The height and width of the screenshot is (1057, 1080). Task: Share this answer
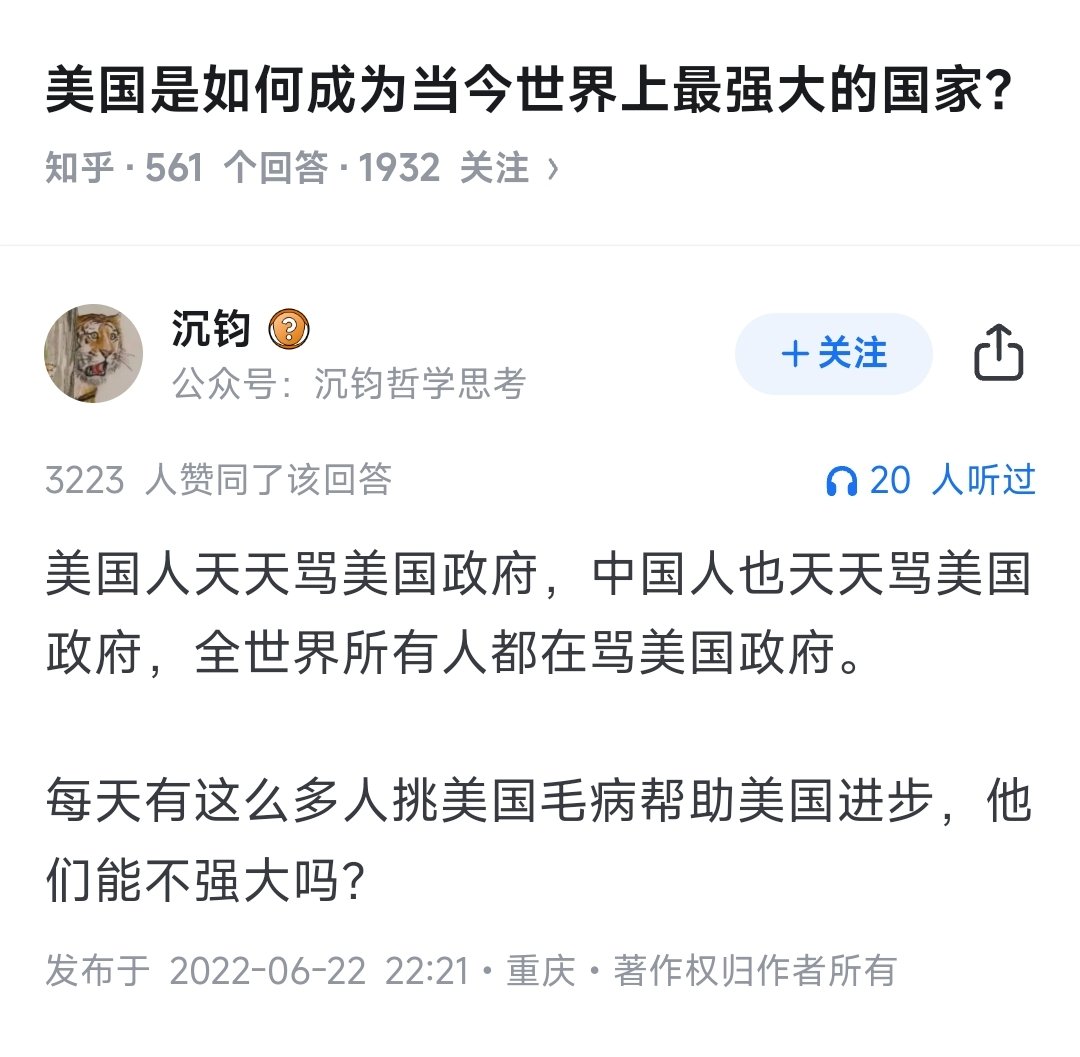coord(998,354)
